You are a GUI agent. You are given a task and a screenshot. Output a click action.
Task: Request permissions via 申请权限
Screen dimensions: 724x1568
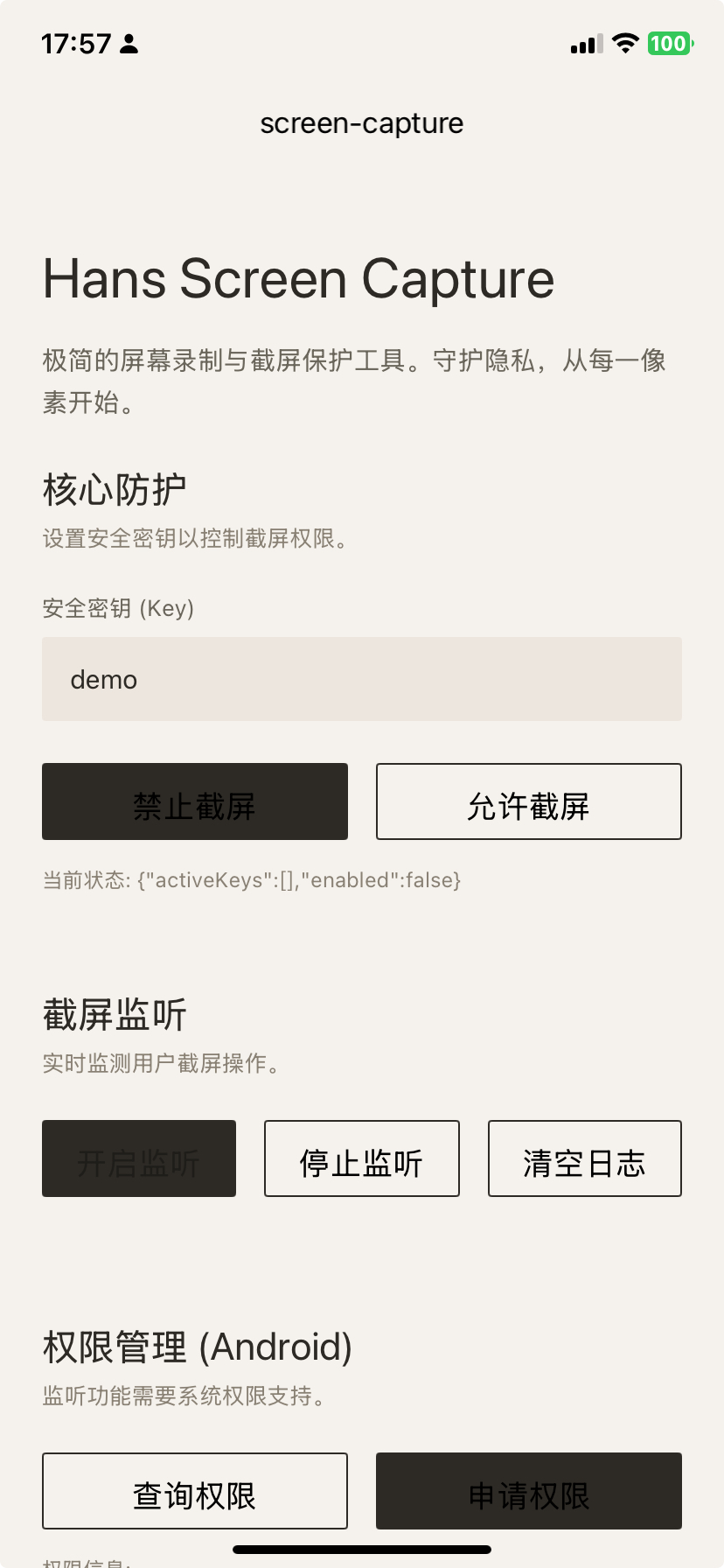(528, 1491)
